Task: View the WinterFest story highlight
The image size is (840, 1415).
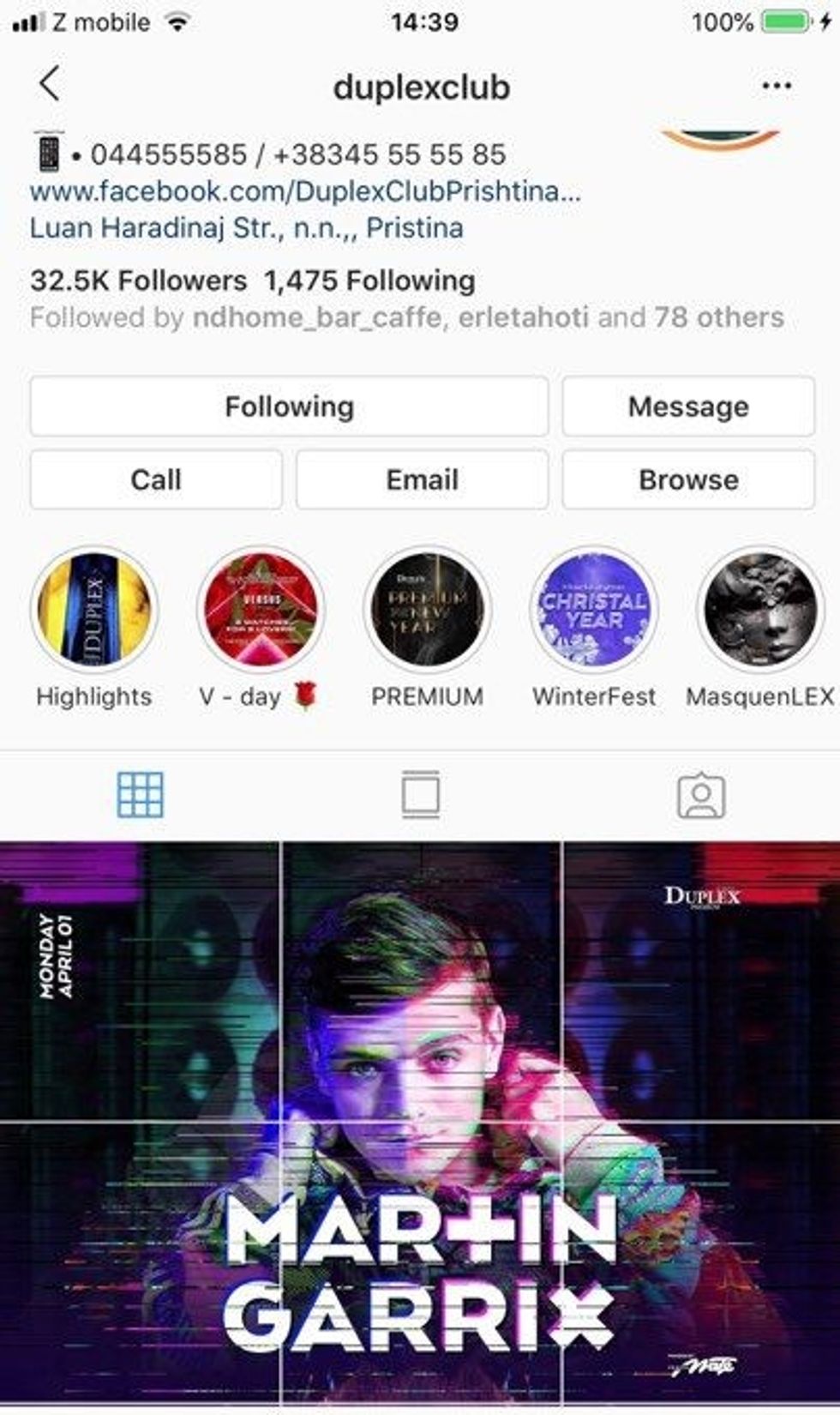Action: (x=593, y=611)
